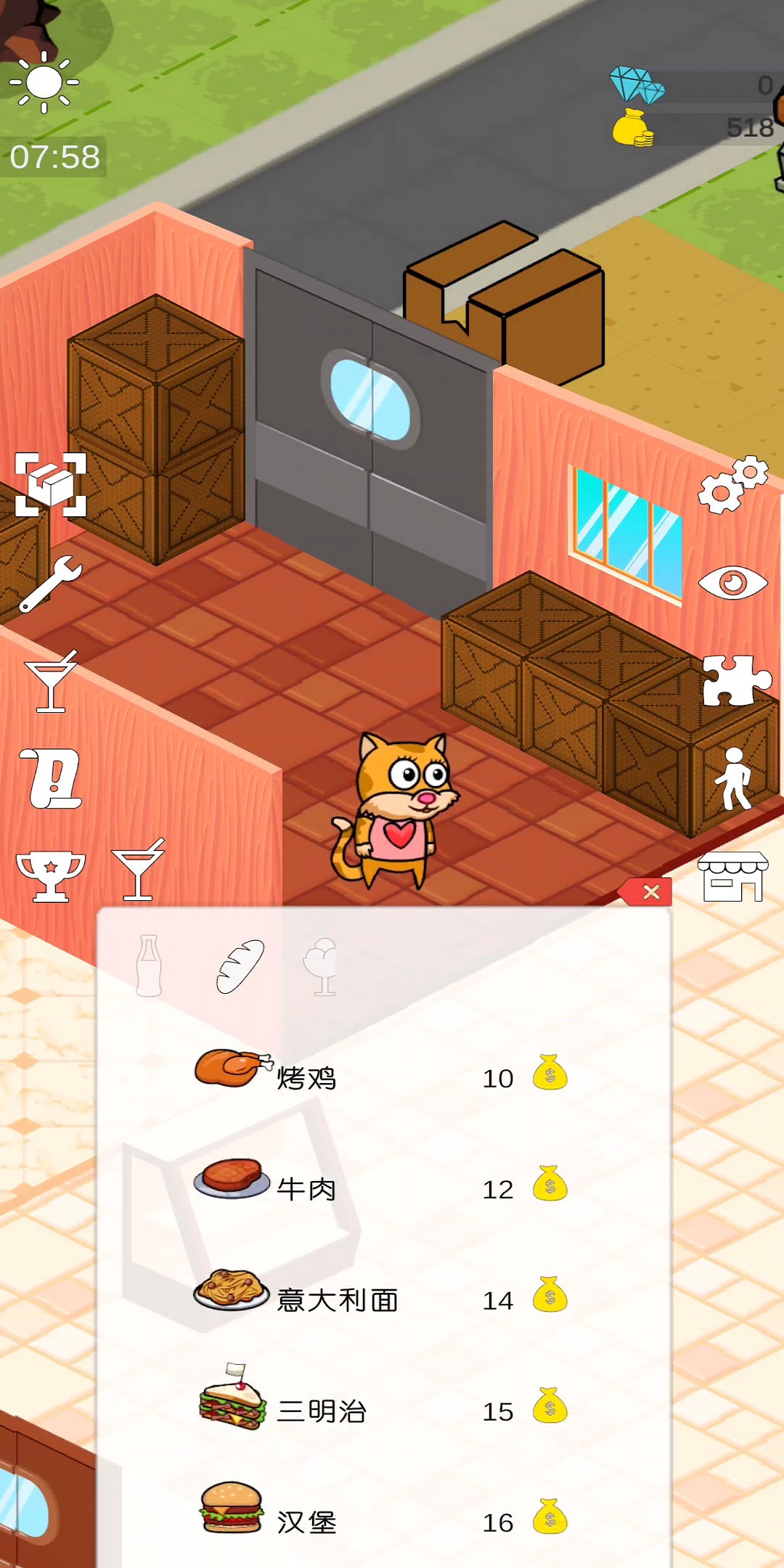Open the wrench build tool
Screen dimensions: 784x1568
(x=51, y=583)
